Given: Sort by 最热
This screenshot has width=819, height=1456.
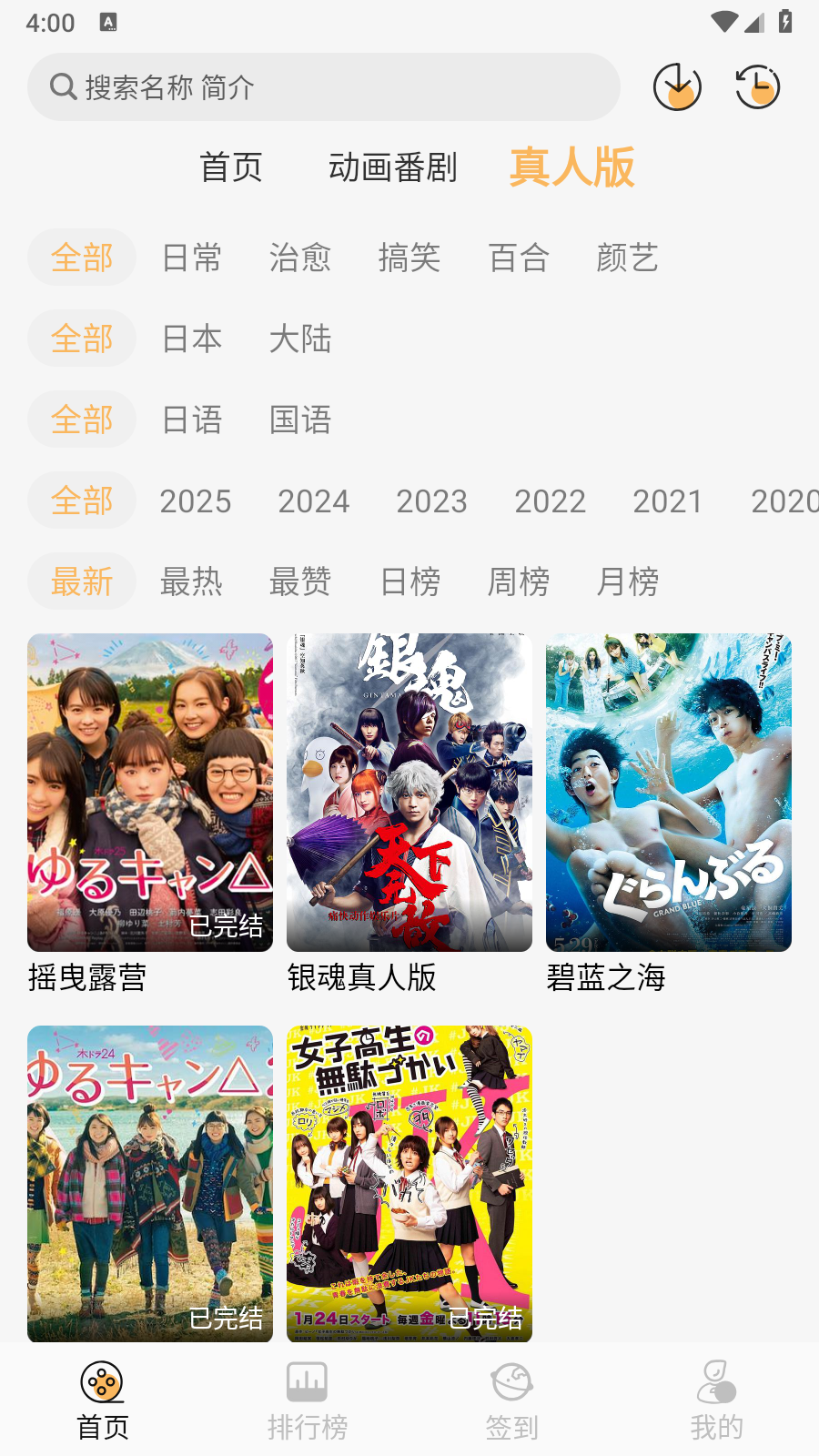Looking at the screenshot, I should click(191, 581).
